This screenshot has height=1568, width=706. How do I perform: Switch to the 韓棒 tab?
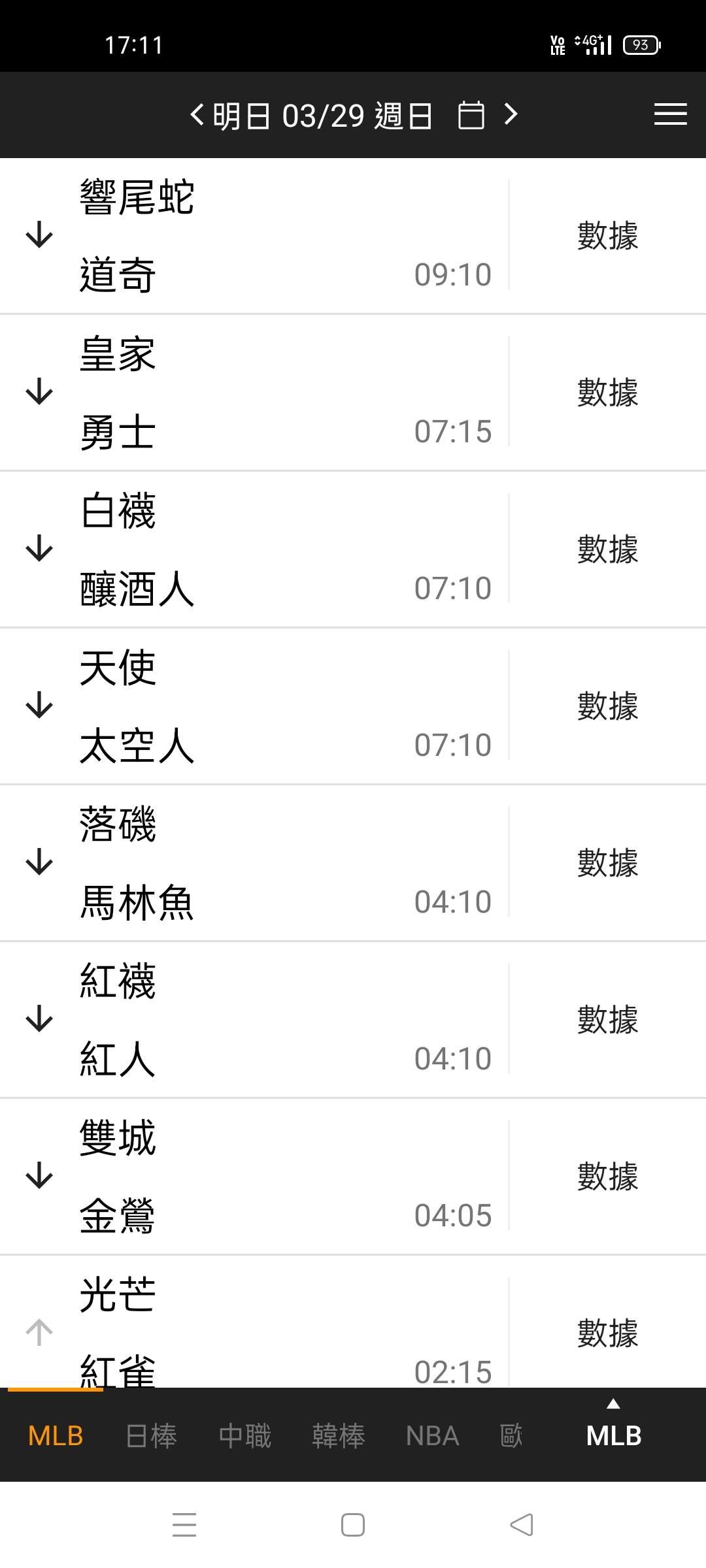click(x=338, y=1436)
